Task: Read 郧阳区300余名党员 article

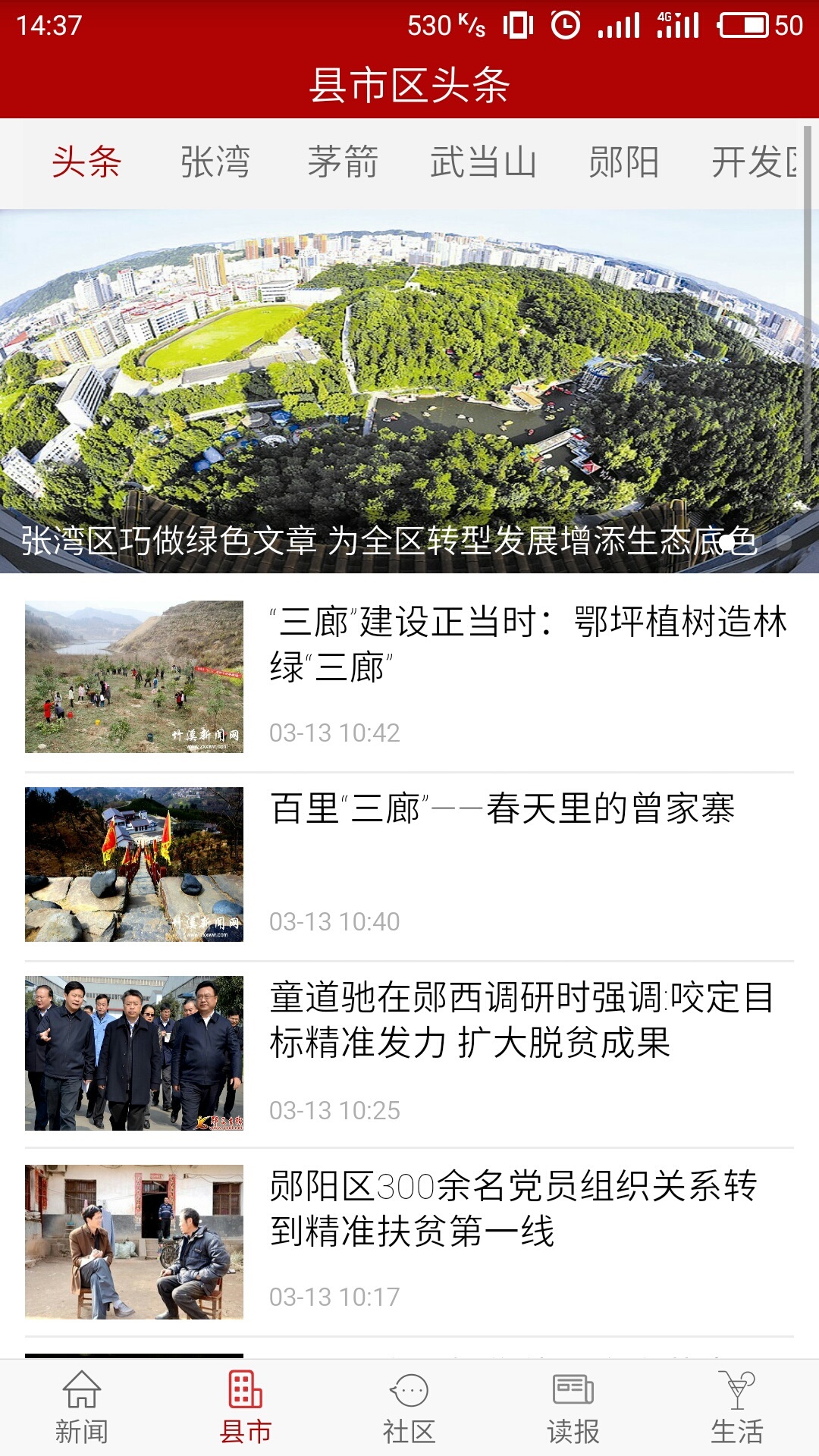Action: (x=514, y=1208)
